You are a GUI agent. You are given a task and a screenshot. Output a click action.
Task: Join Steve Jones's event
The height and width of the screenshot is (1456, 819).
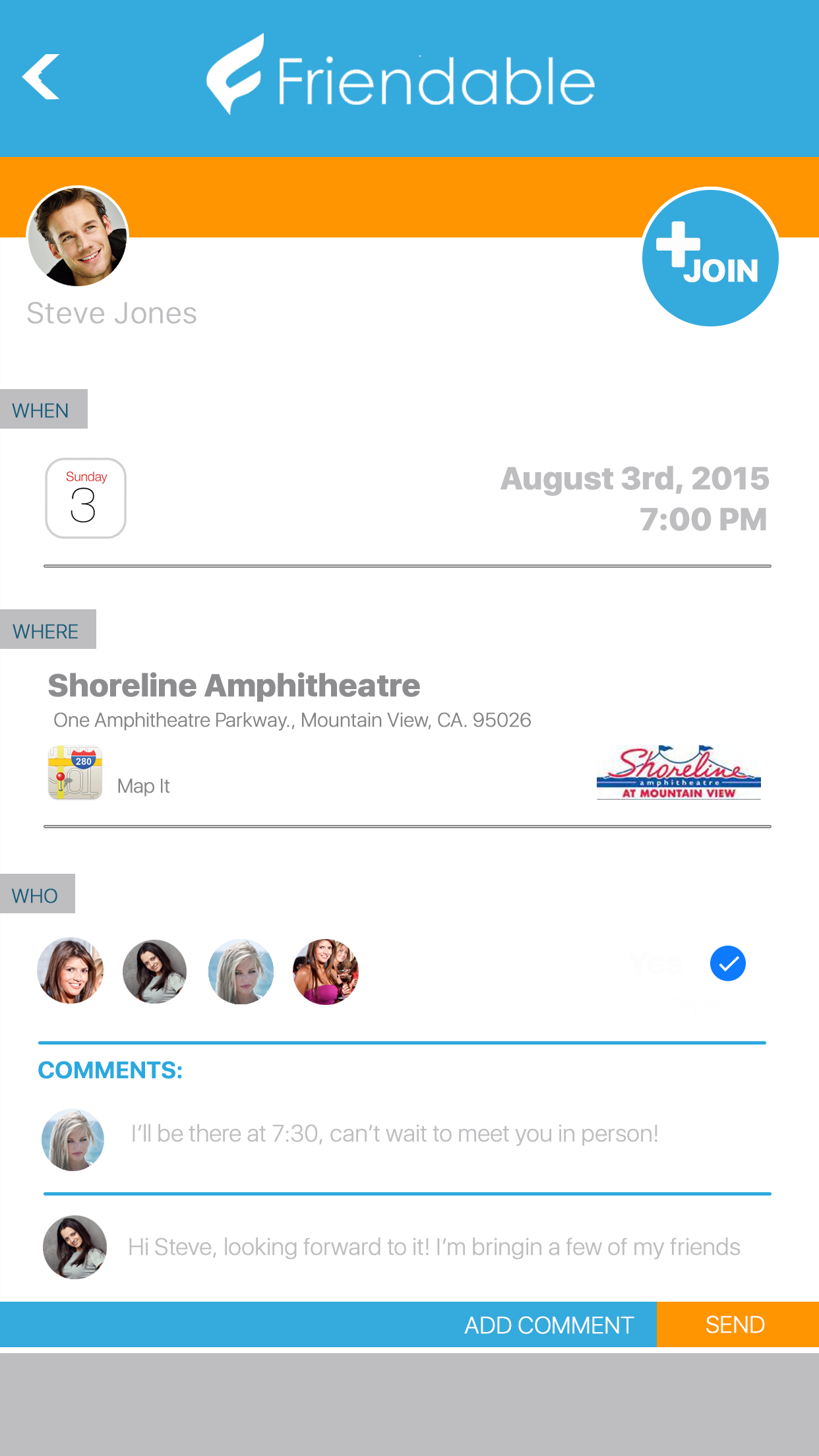click(x=710, y=257)
